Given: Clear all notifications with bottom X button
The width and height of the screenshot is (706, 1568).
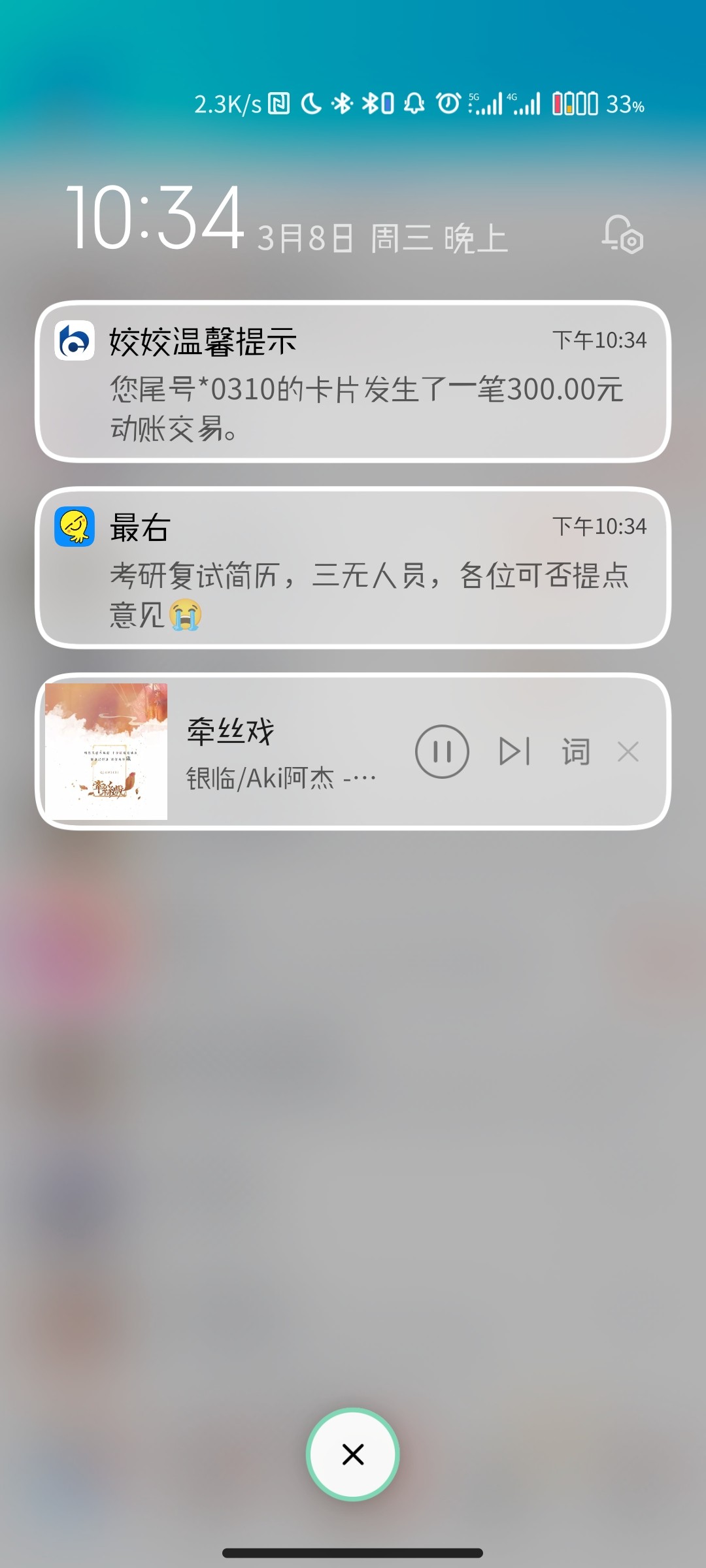Looking at the screenshot, I should (353, 1454).
